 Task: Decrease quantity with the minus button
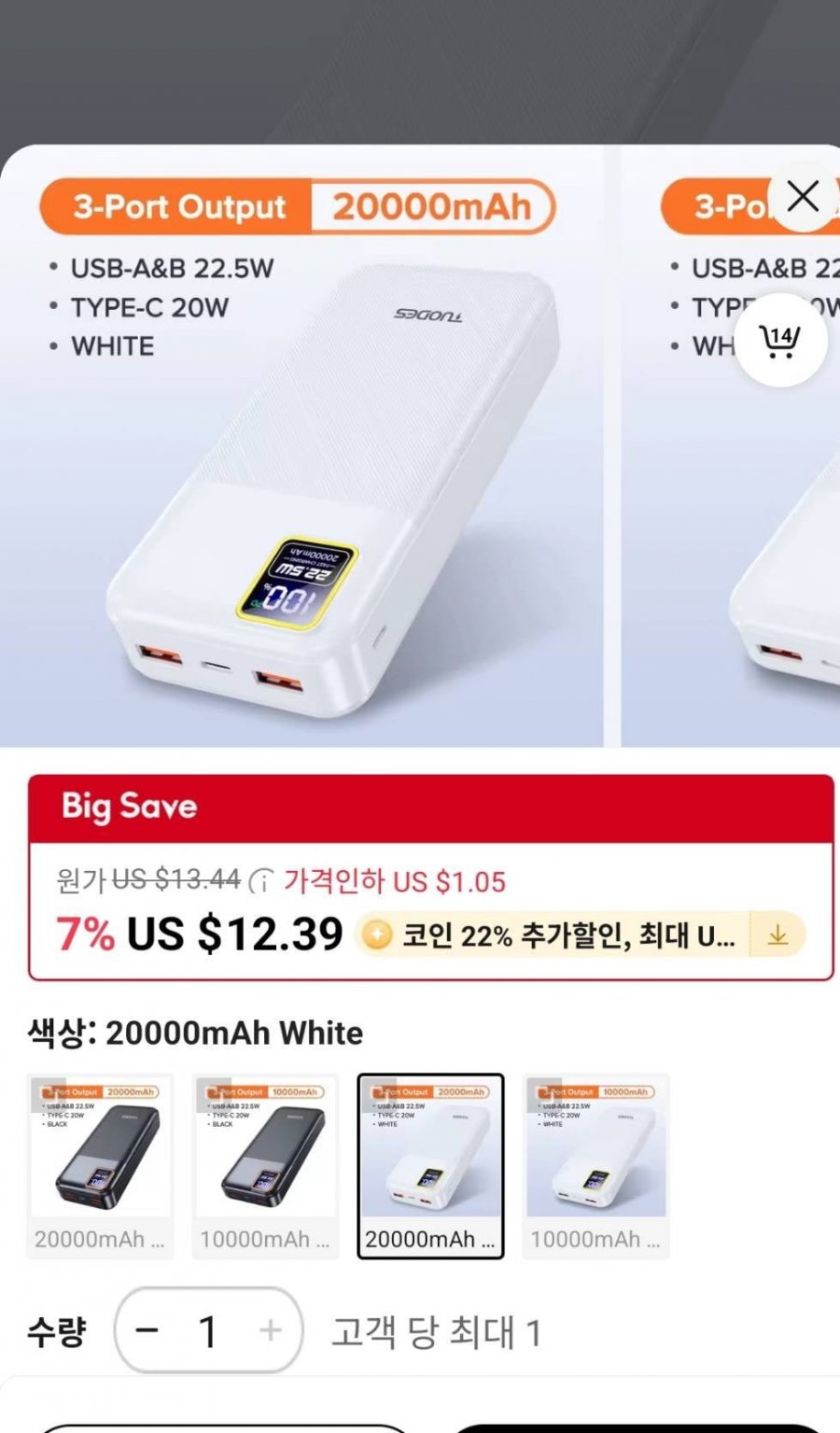[x=147, y=1330]
